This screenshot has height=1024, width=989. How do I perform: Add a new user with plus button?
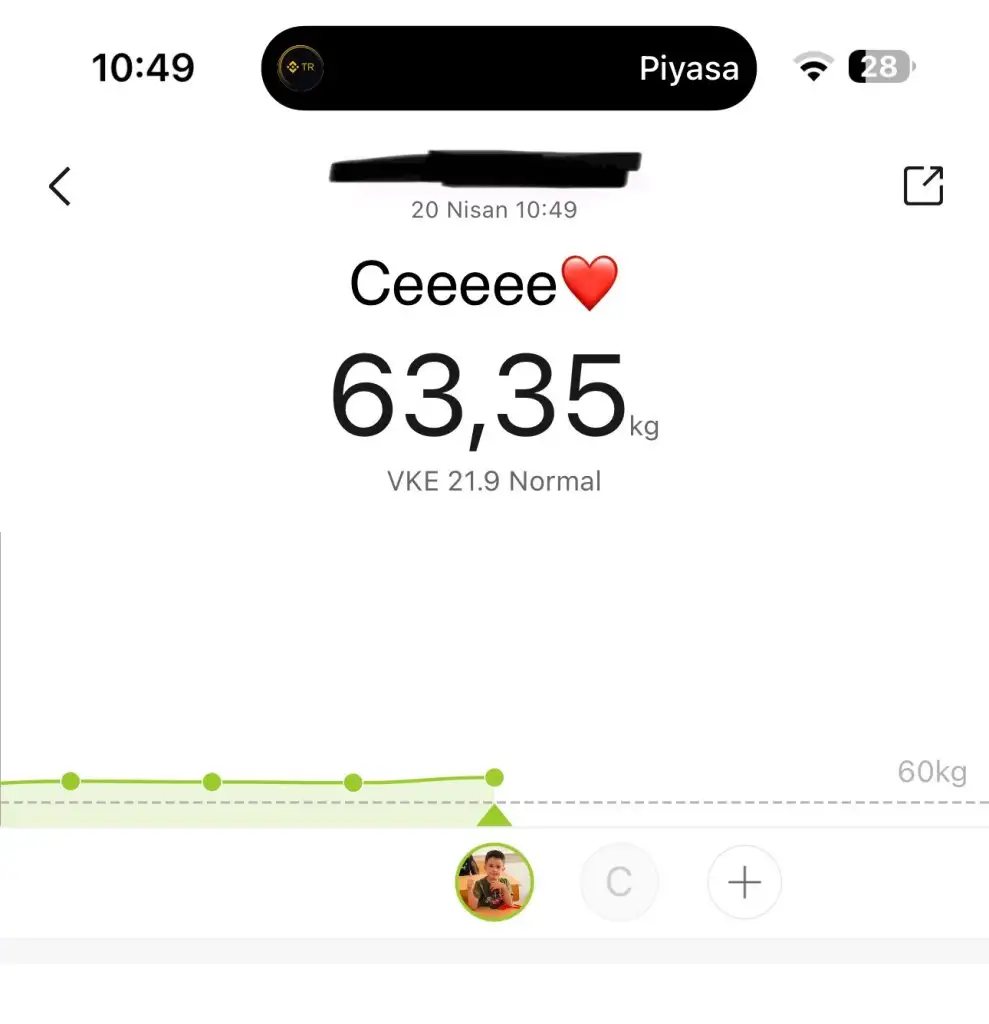tap(744, 882)
